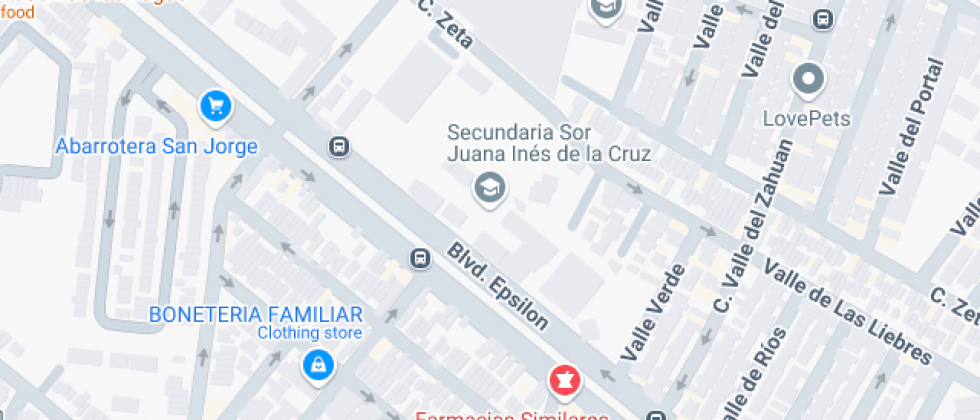Select the bus stop near Abarrotera San Jorge

339,147
